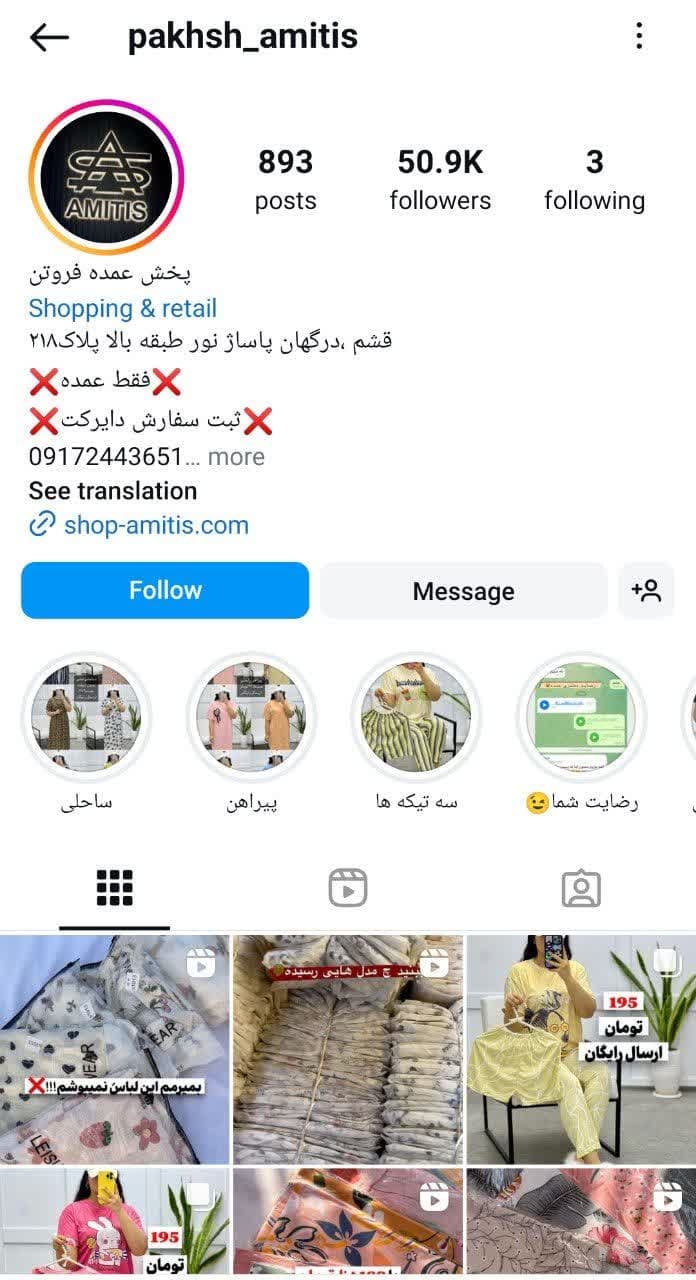This screenshot has width=696, height=1280.
Task: Open the Shopping & retail category link
Action: [122, 309]
